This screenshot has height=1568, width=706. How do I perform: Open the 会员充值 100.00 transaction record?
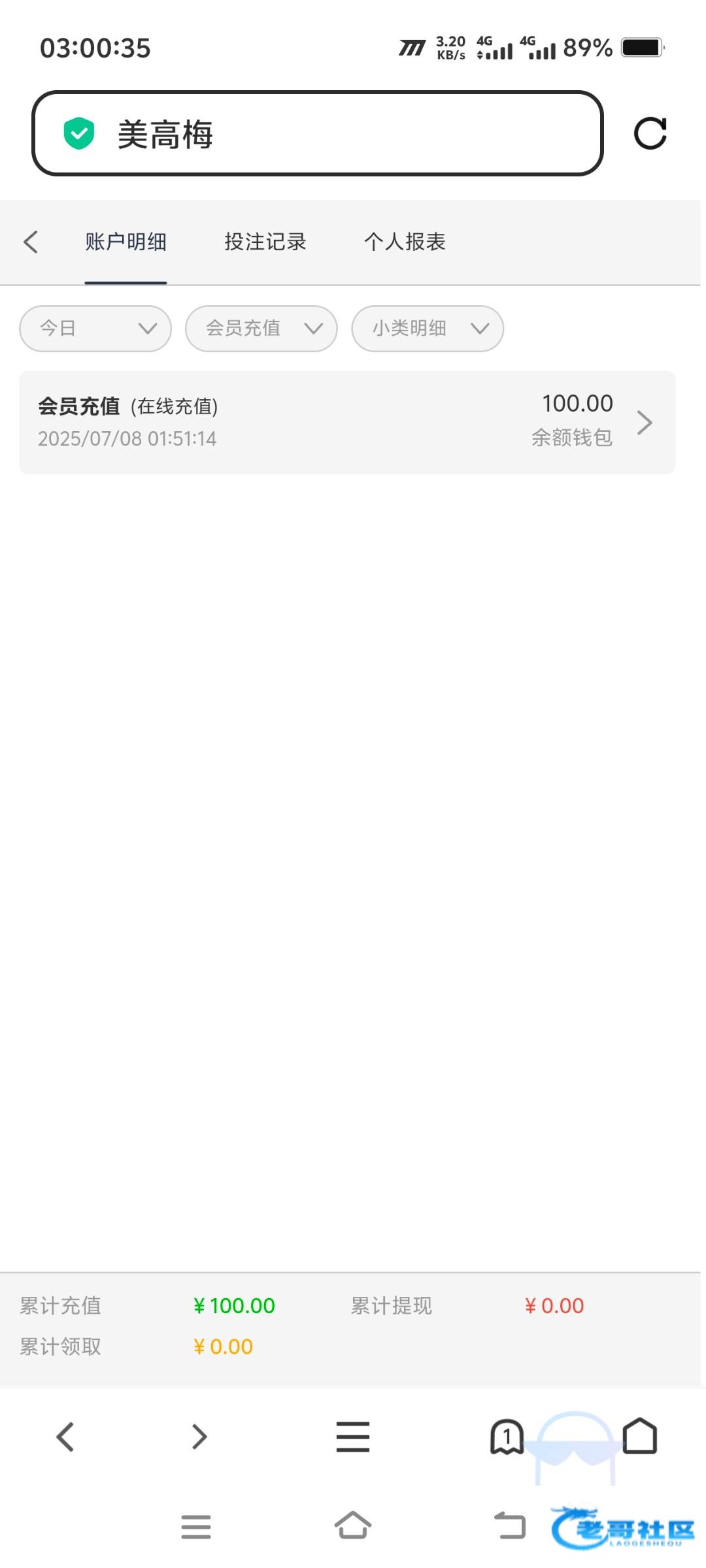(347, 422)
